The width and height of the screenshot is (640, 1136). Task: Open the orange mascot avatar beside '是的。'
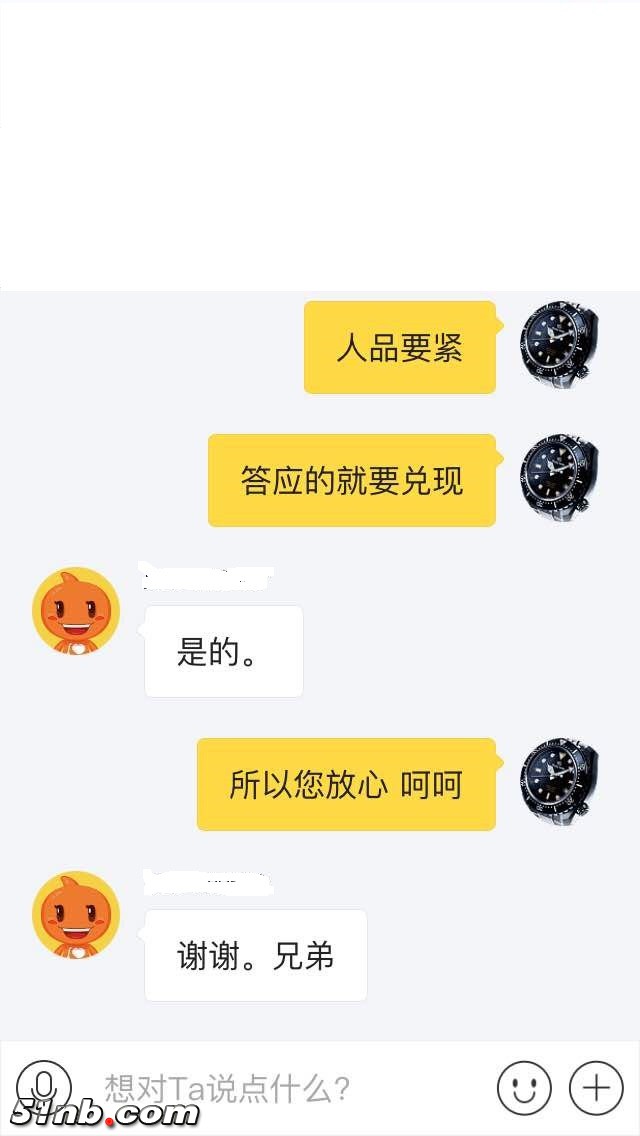coord(76,611)
